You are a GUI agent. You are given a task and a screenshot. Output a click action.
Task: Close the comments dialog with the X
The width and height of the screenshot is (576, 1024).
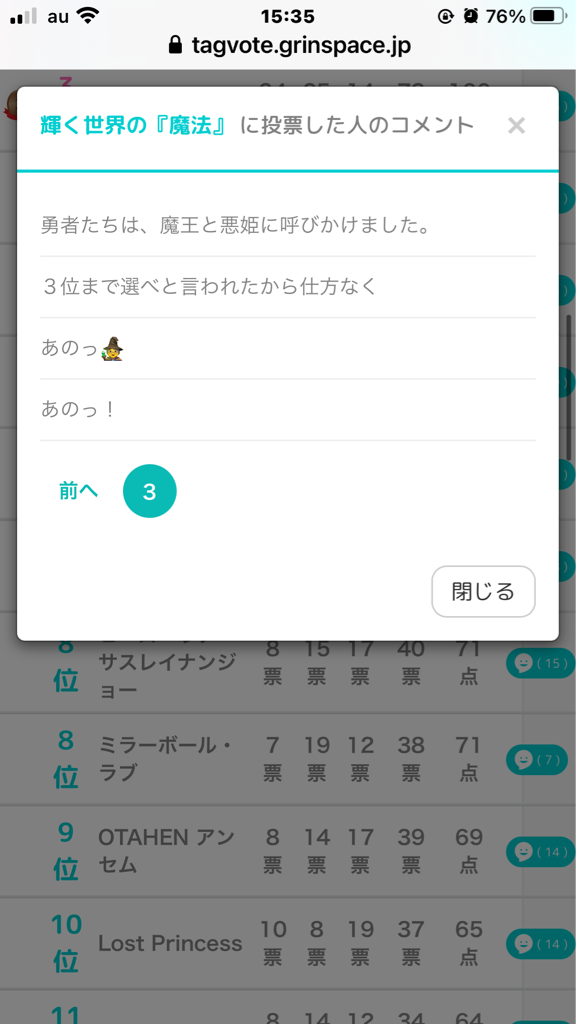point(516,126)
